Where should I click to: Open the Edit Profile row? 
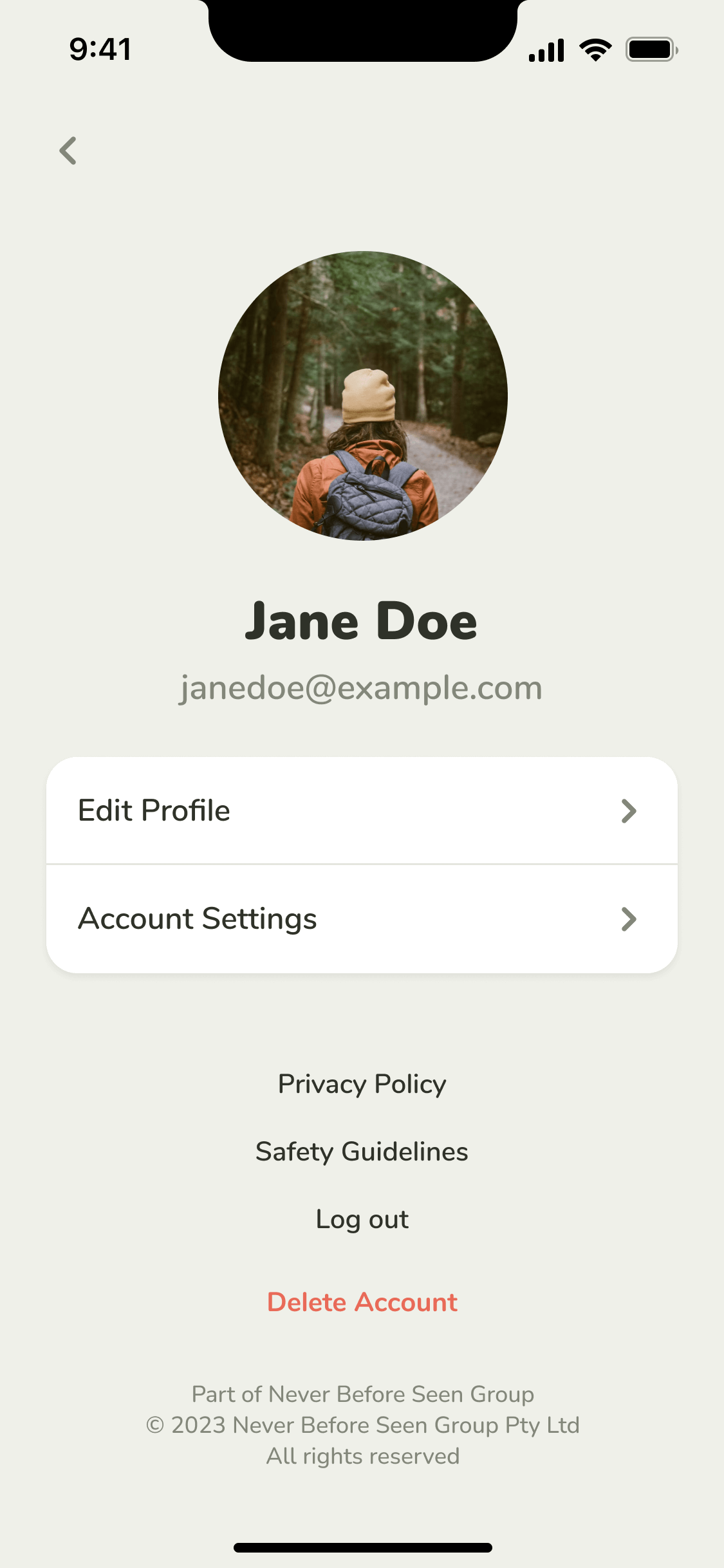click(x=361, y=810)
